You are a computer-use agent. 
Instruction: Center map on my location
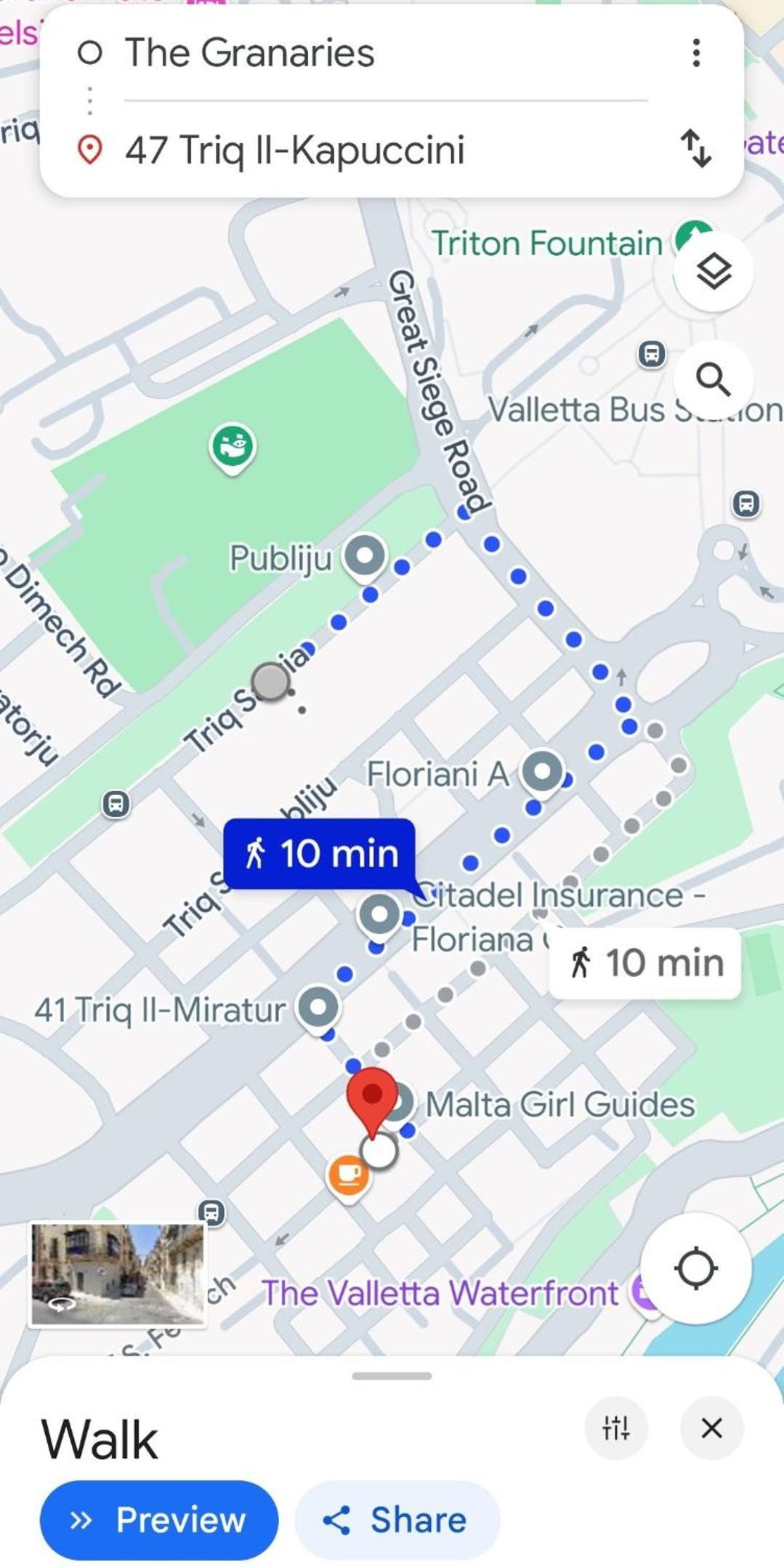tap(695, 1268)
